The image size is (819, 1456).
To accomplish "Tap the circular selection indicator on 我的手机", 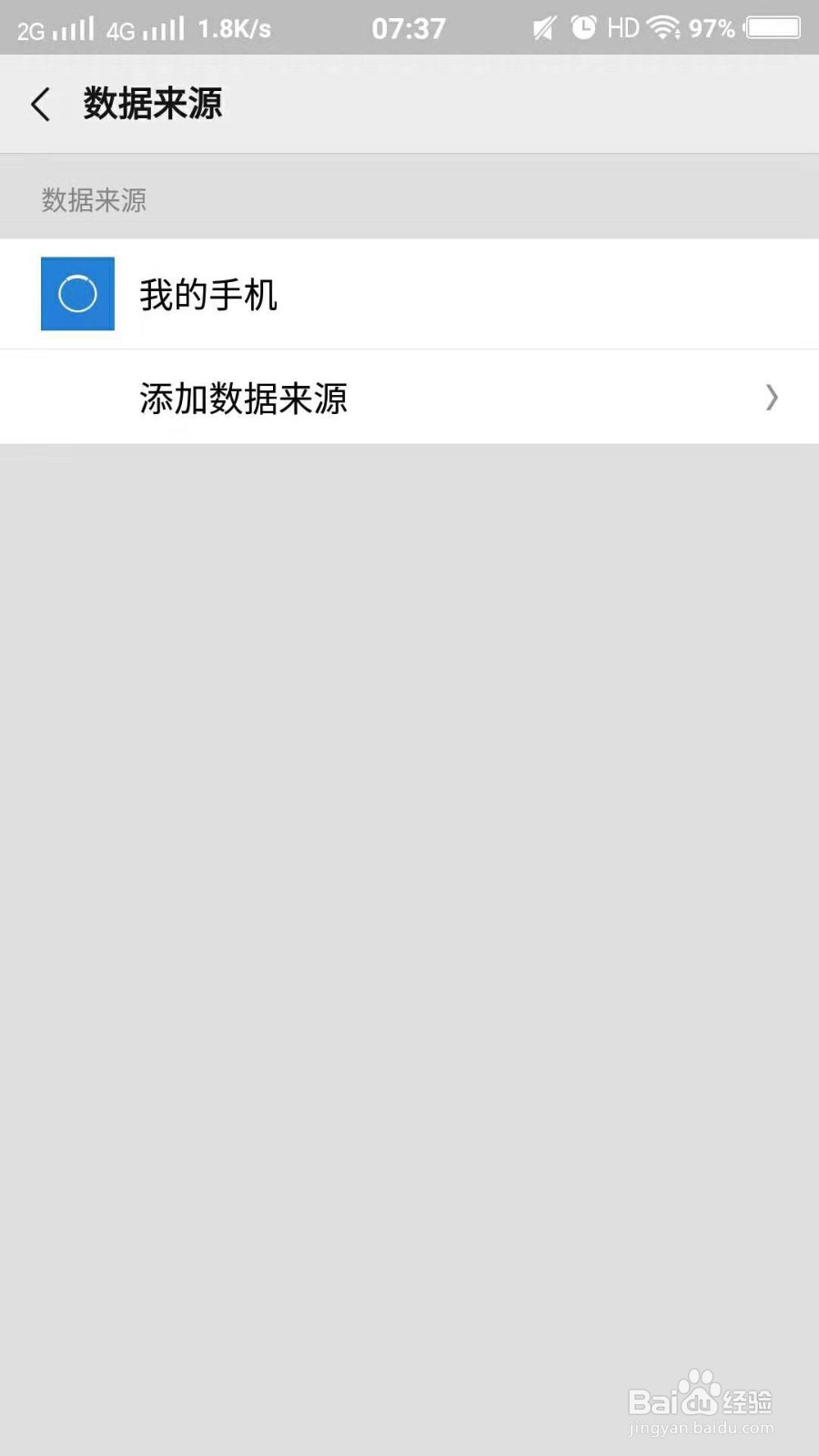I will pos(77,295).
